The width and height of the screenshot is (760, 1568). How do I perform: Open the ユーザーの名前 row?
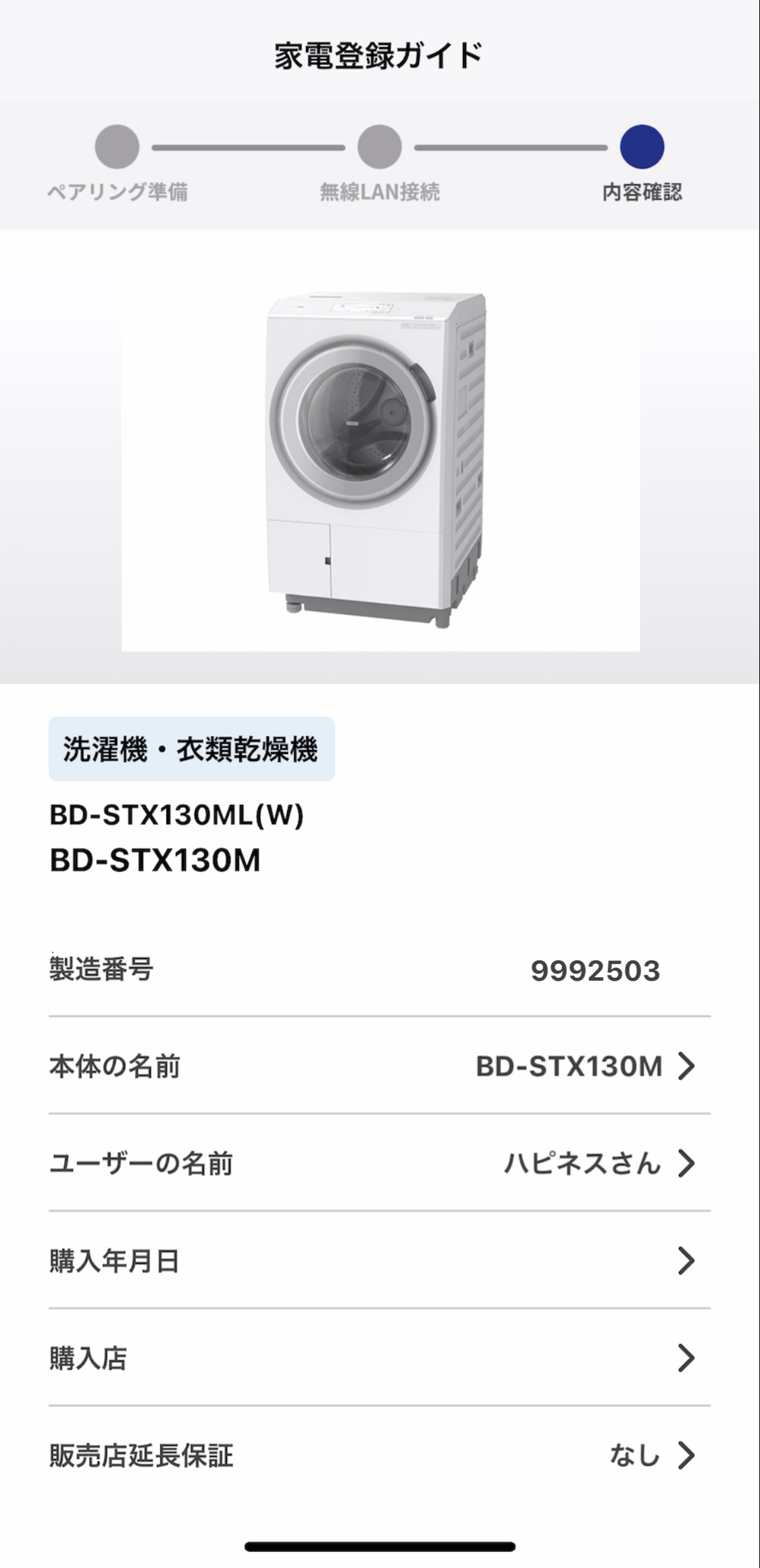pos(380,1163)
